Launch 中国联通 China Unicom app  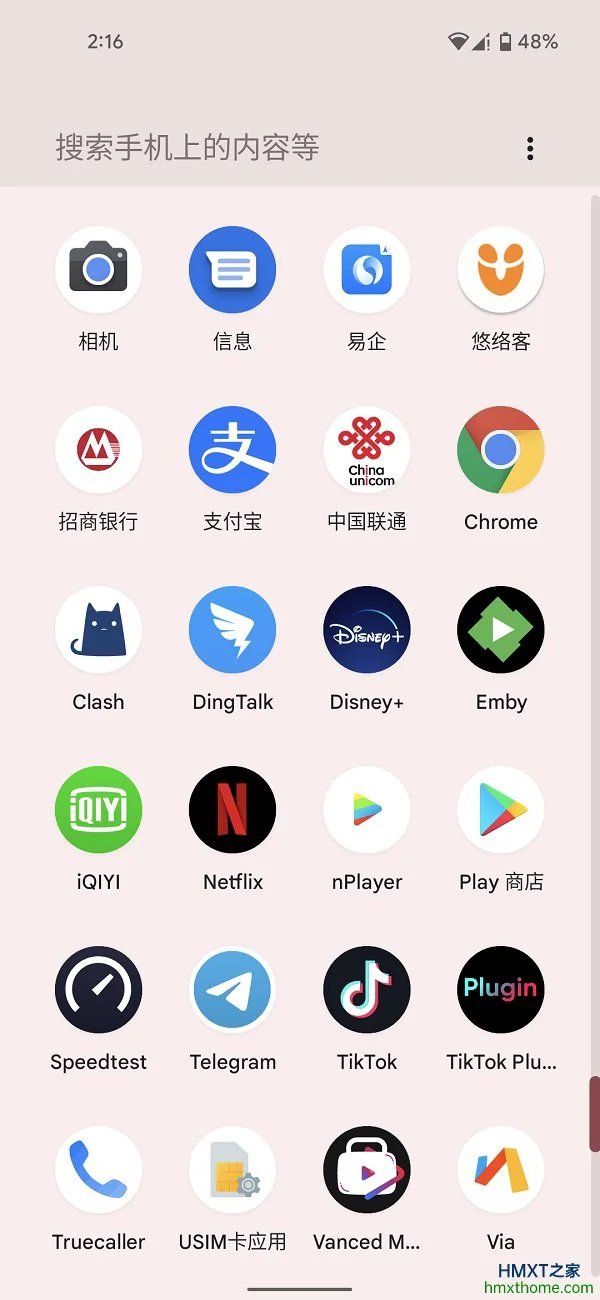[367, 450]
